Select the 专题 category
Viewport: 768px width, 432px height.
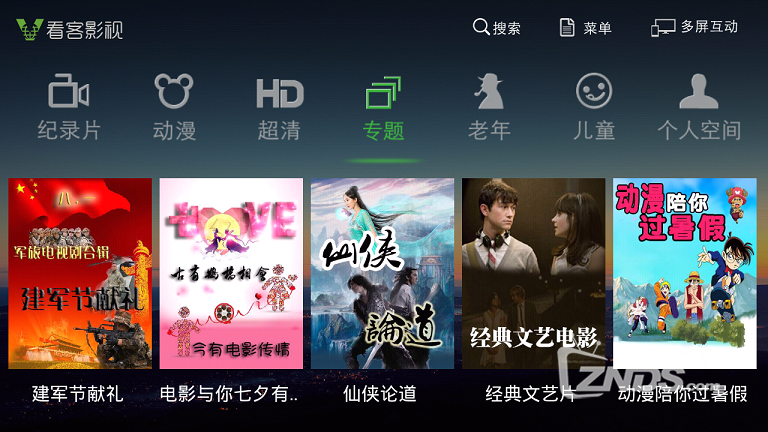click(x=383, y=107)
